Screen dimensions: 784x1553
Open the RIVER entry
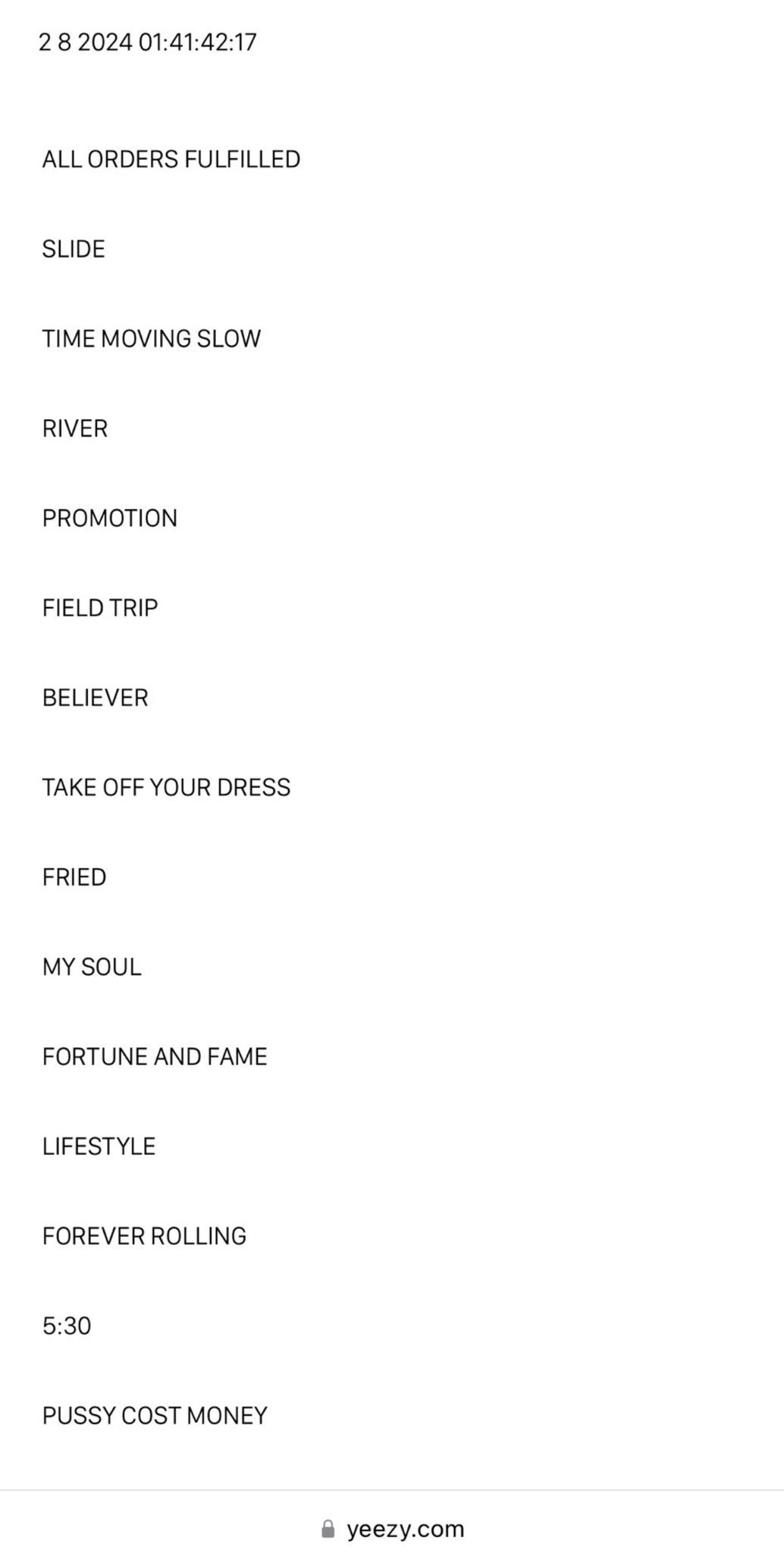point(75,428)
